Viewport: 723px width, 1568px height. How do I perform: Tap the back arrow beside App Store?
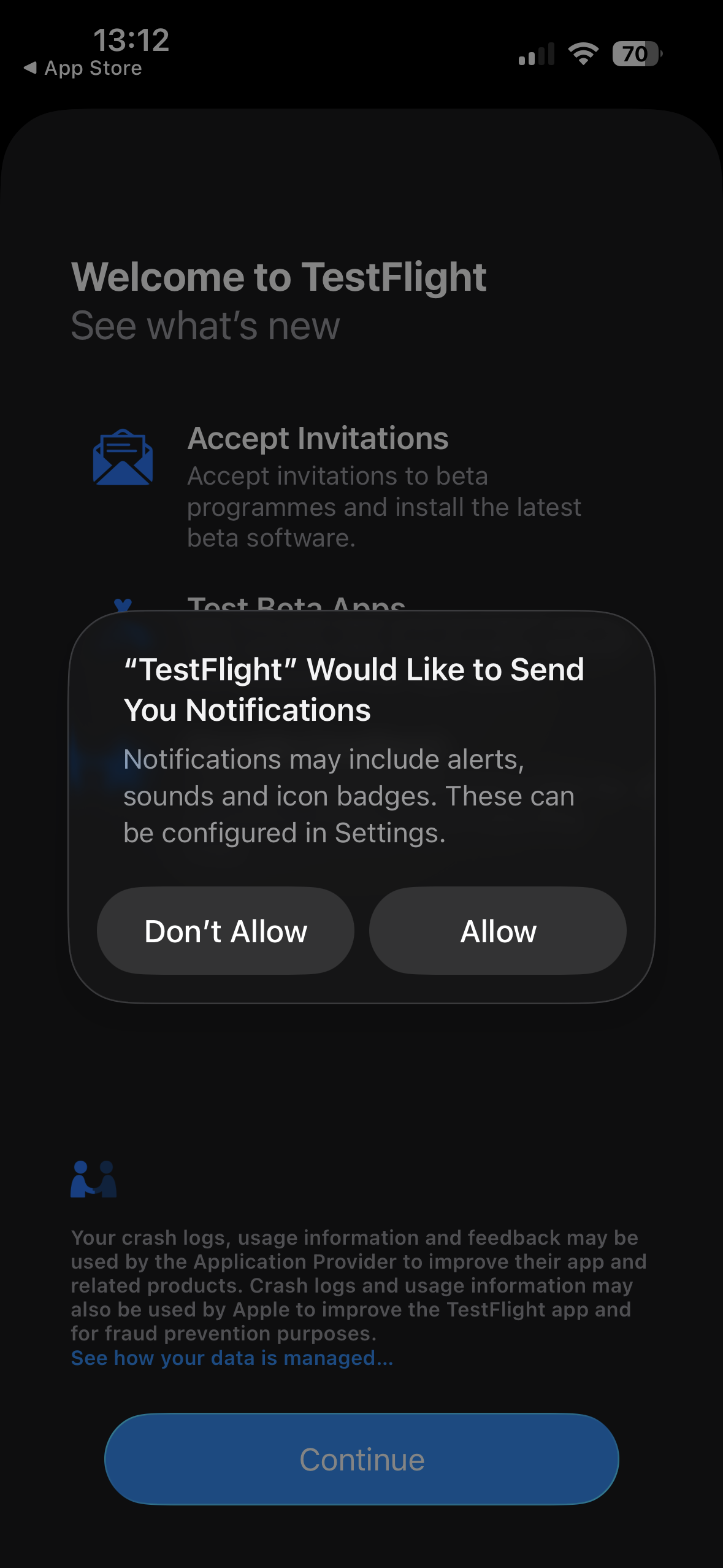pyautogui.click(x=30, y=68)
